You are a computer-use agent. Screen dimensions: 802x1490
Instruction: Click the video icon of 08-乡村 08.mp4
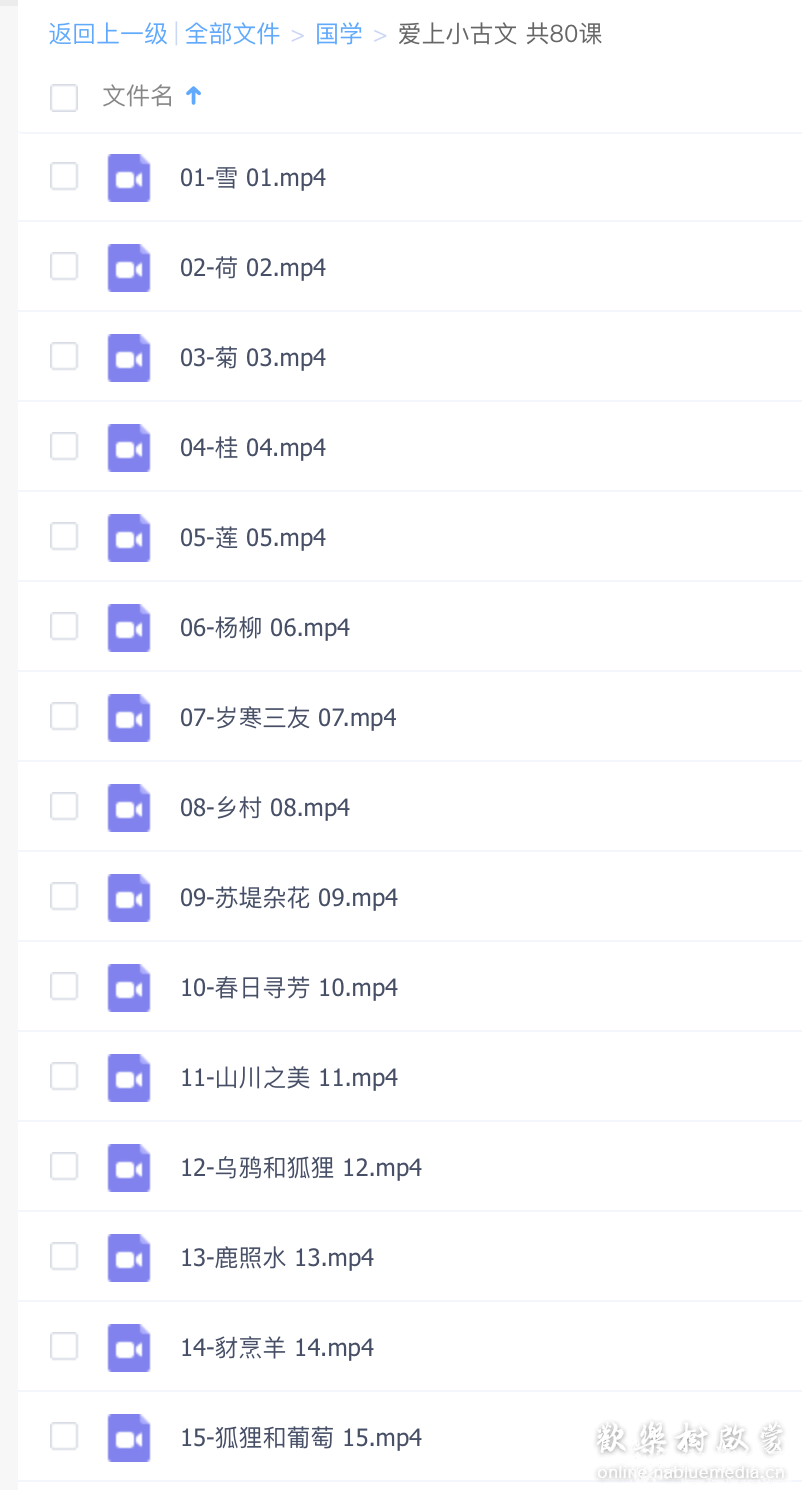(x=128, y=807)
